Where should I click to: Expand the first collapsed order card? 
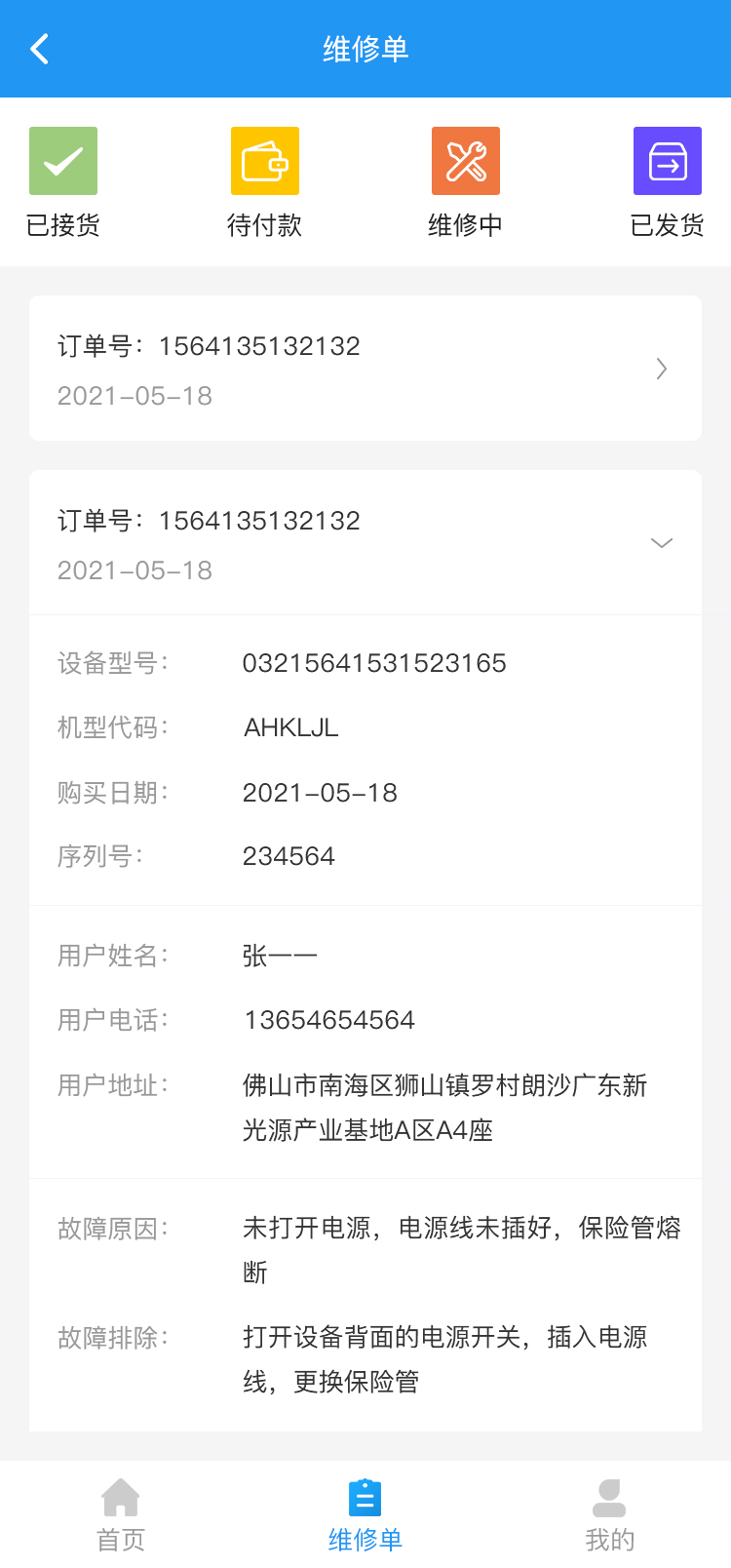pyautogui.click(x=661, y=369)
